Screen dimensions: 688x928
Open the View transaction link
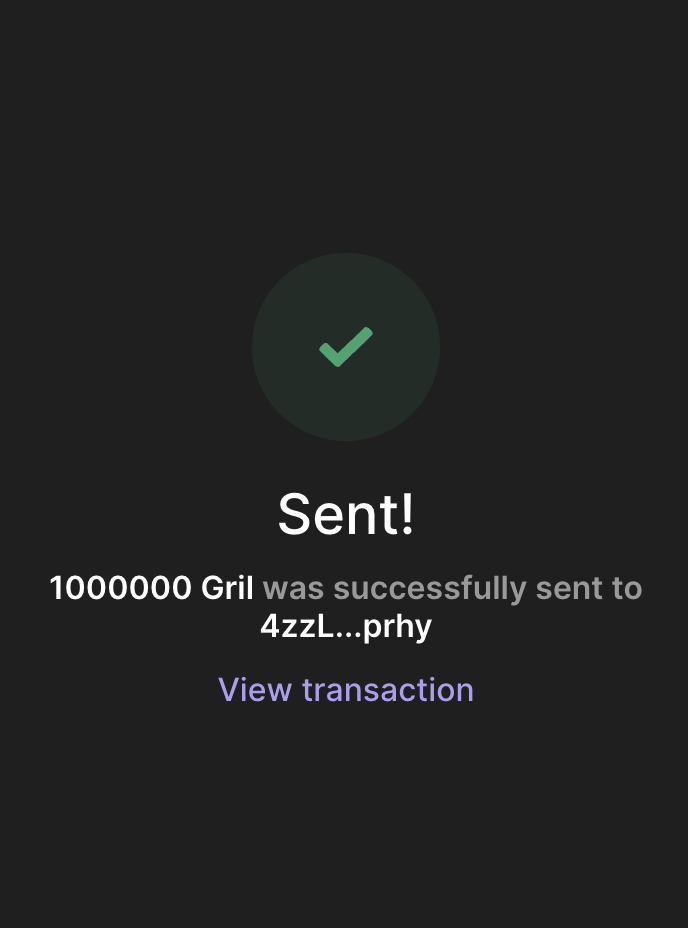tap(346, 690)
